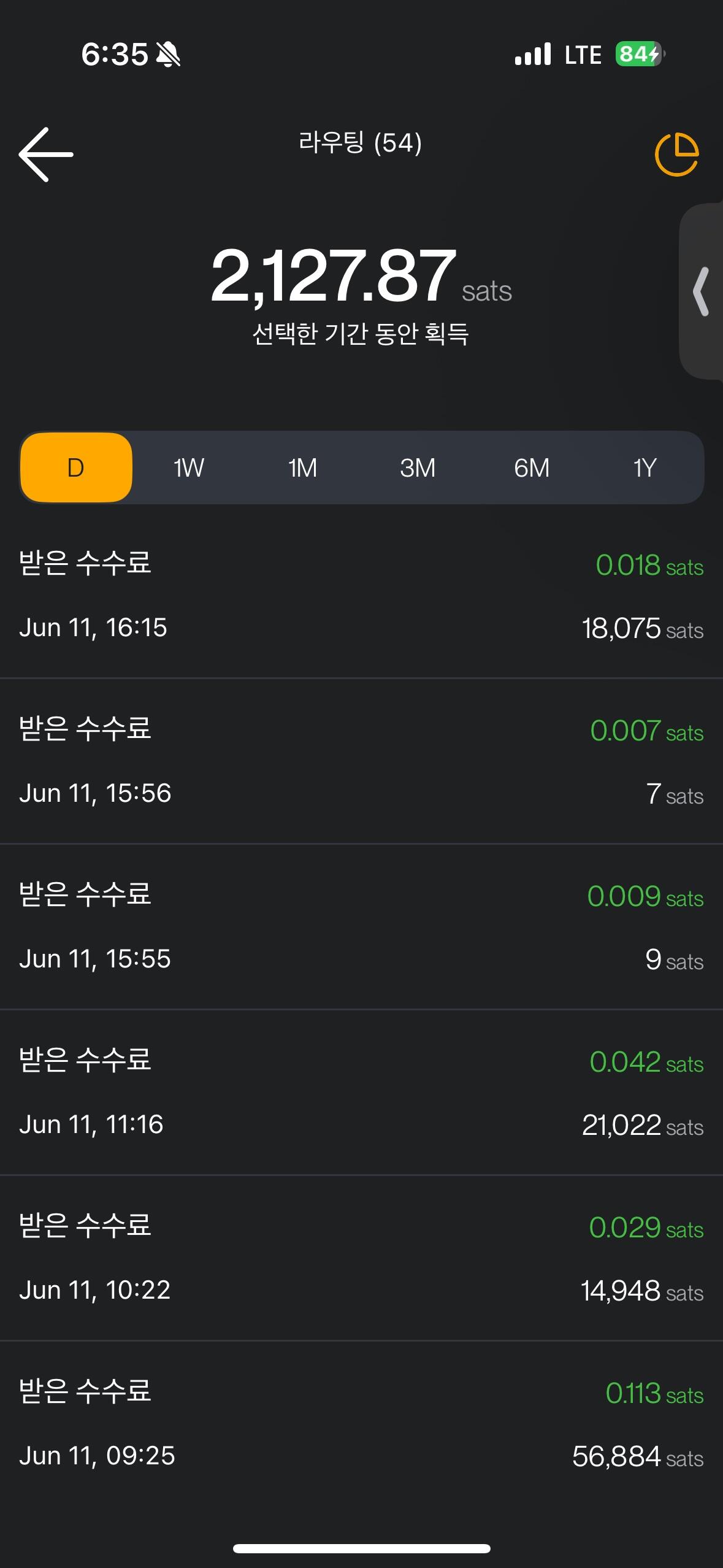Choose the 6M period tab

532,467
